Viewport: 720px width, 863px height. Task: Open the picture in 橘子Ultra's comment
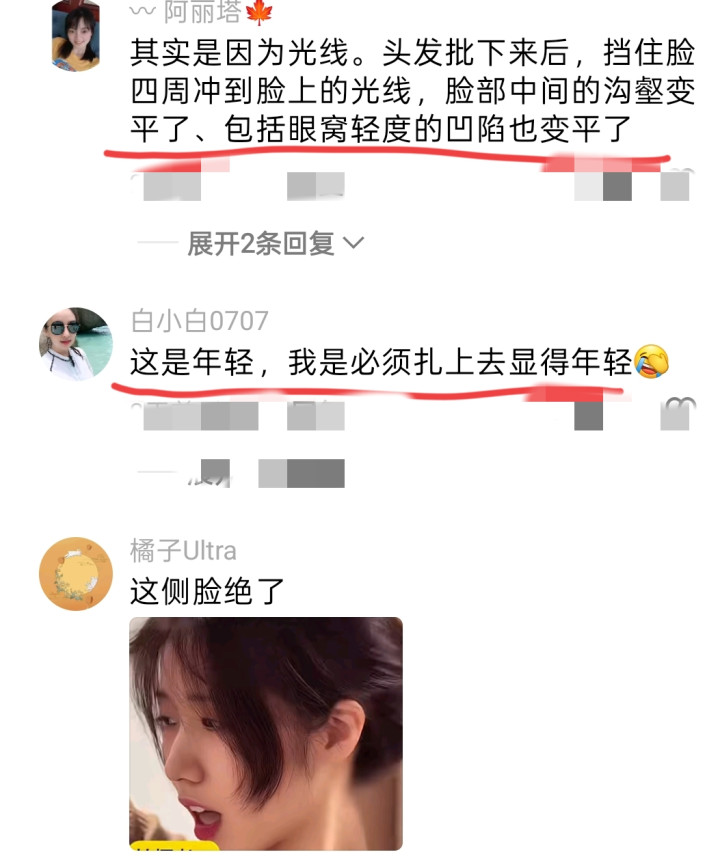(x=265, y=733)
